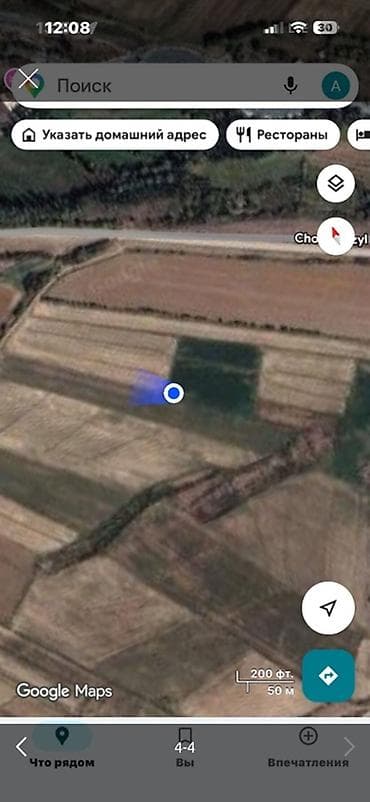Open directions with the teal button
370x802 pixels.
[329, 676]
